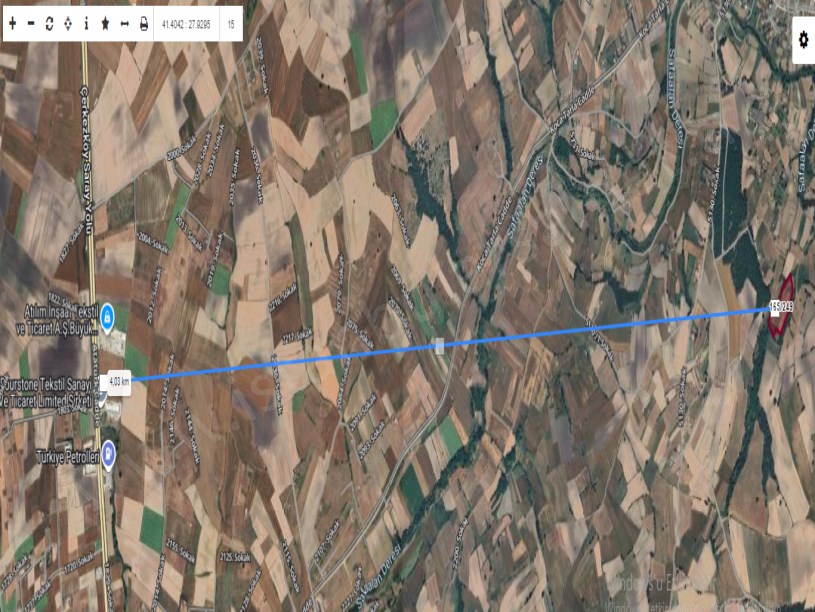This screenshot has height=612, width=815.
Task: Zoom in with the plus icon
Action: [x=12, y=23]
